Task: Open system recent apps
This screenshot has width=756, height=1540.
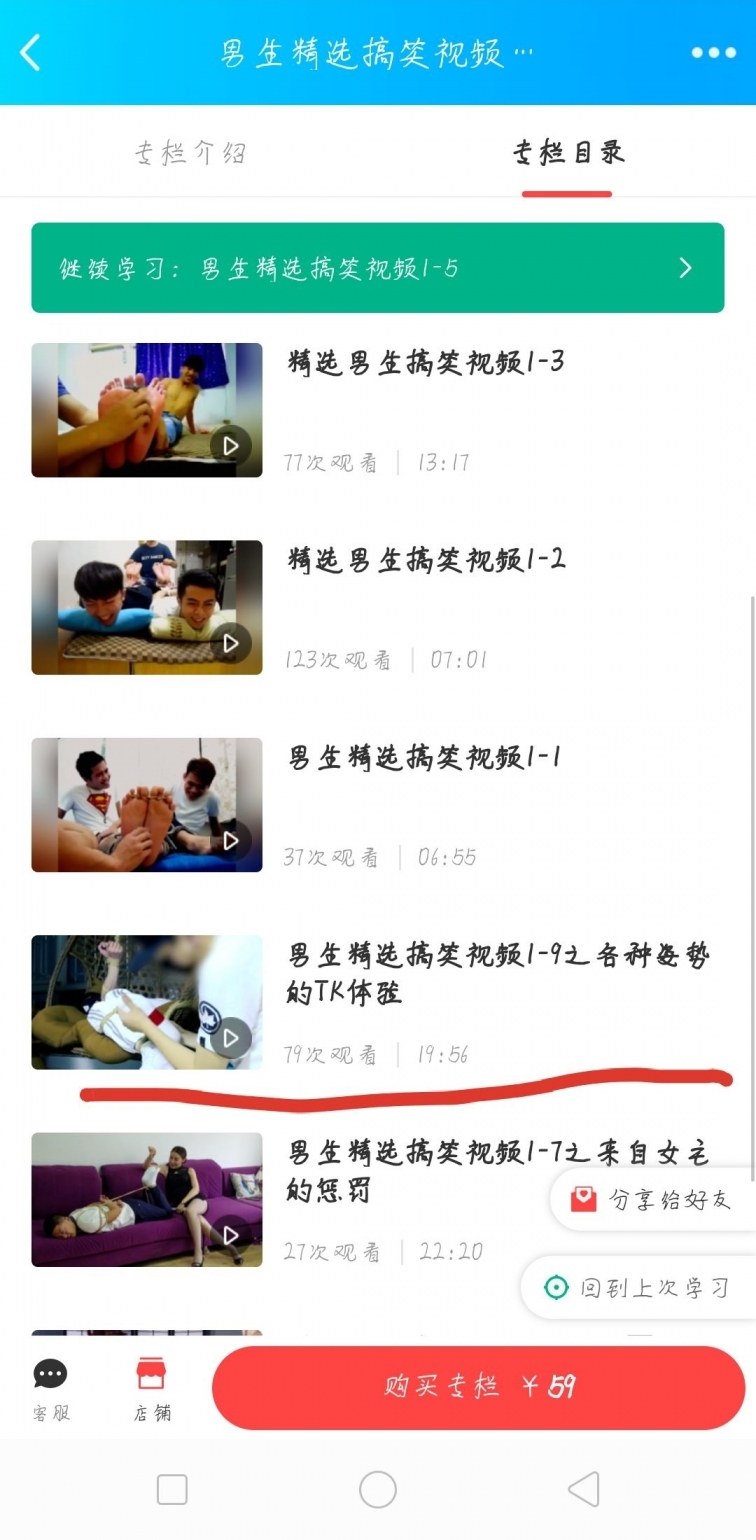Action: [x=172, y=1489]
